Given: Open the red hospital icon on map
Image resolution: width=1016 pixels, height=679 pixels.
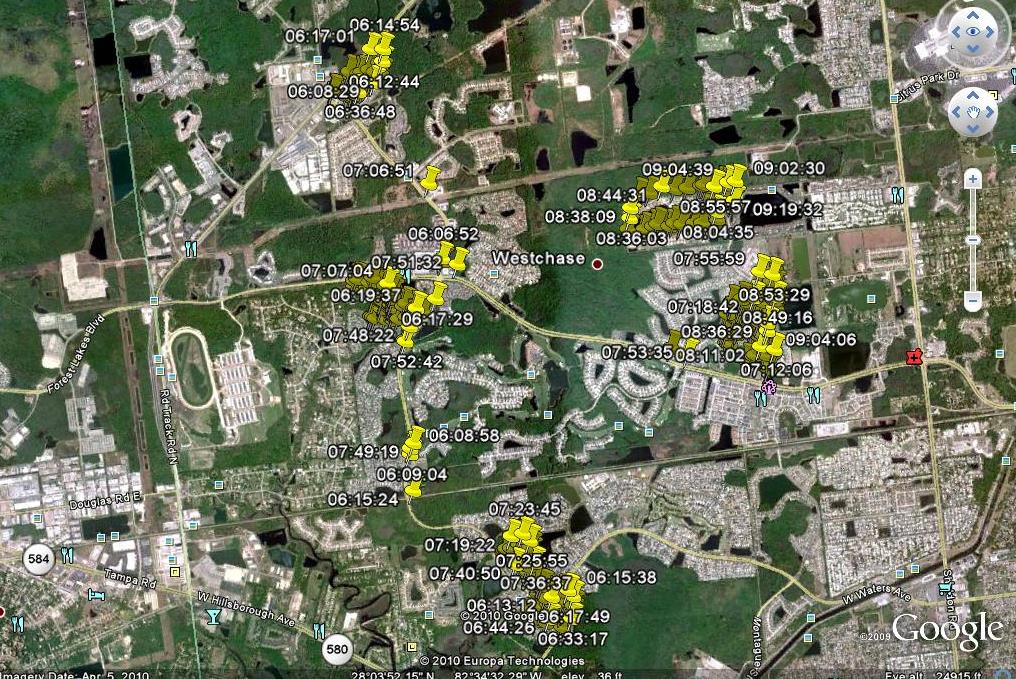Looking at the screenshot, I should pyautogui.click(x=912, y=356).
